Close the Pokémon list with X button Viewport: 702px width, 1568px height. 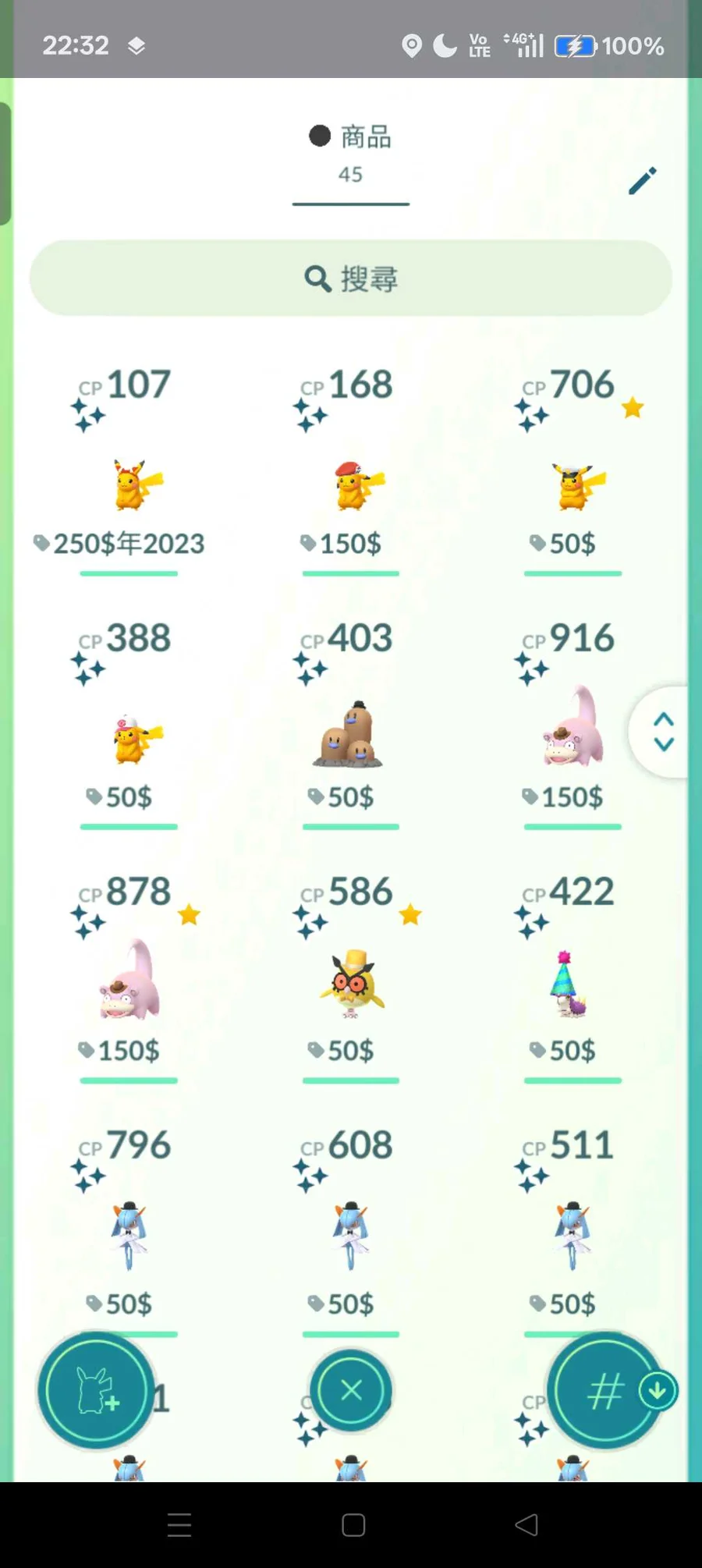point(351,1390)
